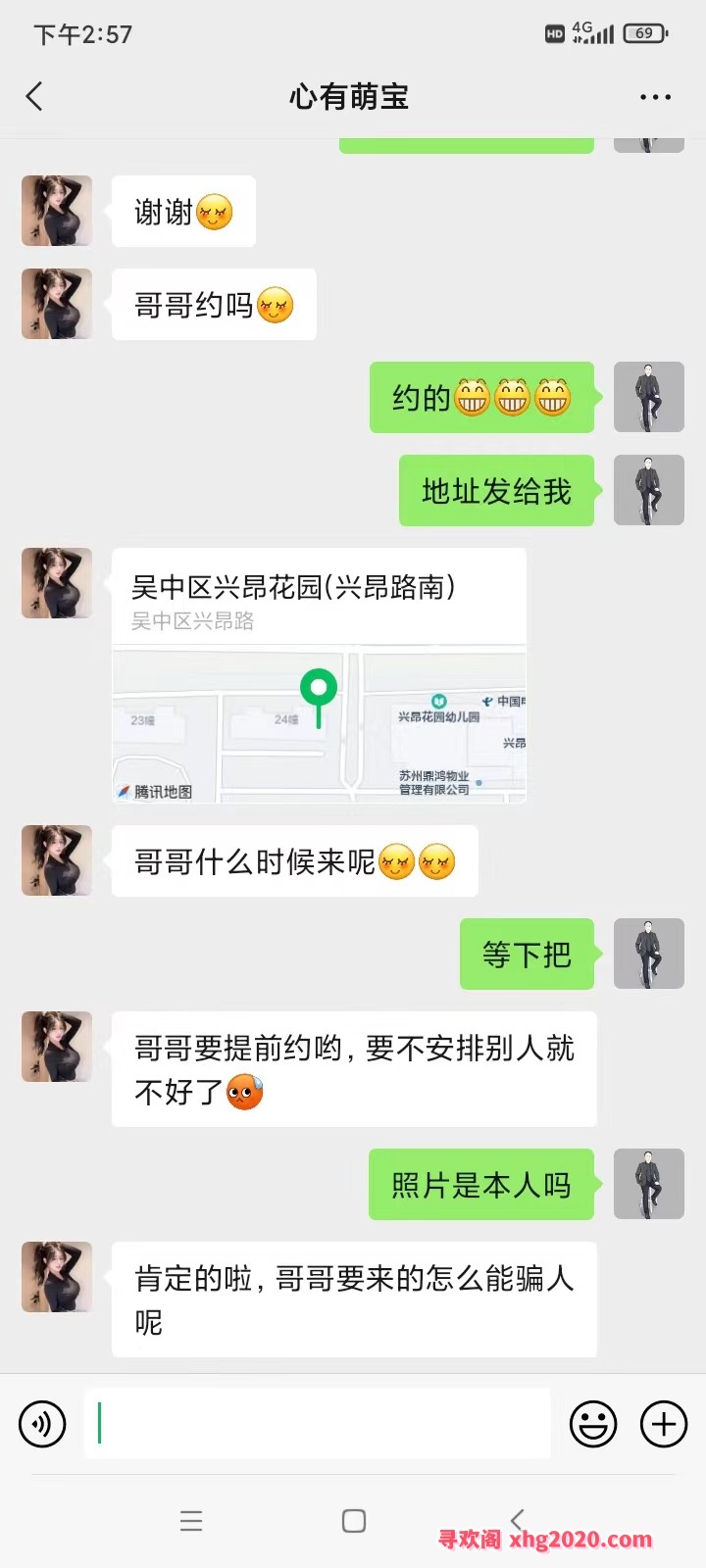Open the contact avatar beside 谢谢 message

(x=57, y=211)
